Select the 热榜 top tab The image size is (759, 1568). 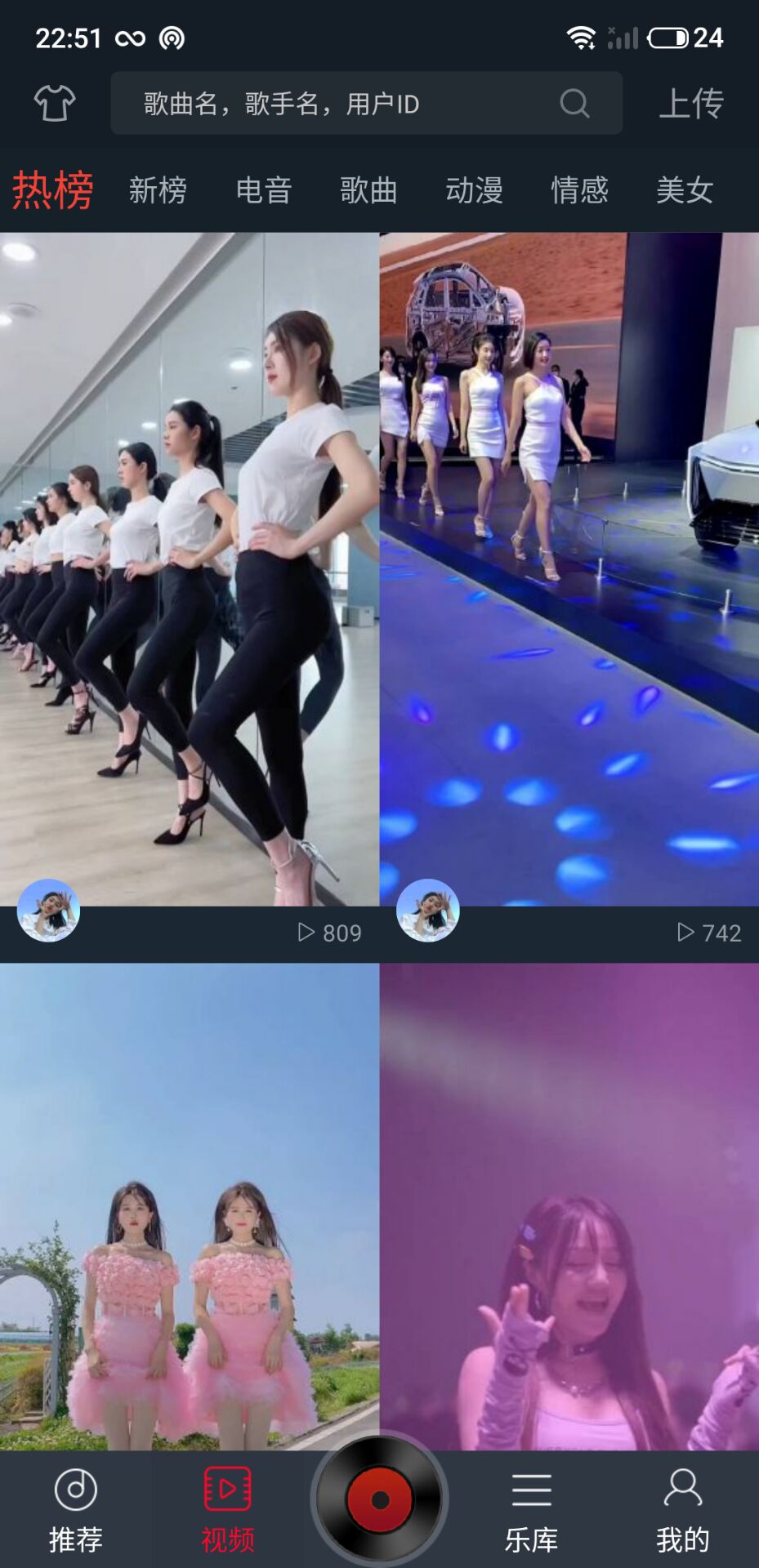click(x=52, y=190)
